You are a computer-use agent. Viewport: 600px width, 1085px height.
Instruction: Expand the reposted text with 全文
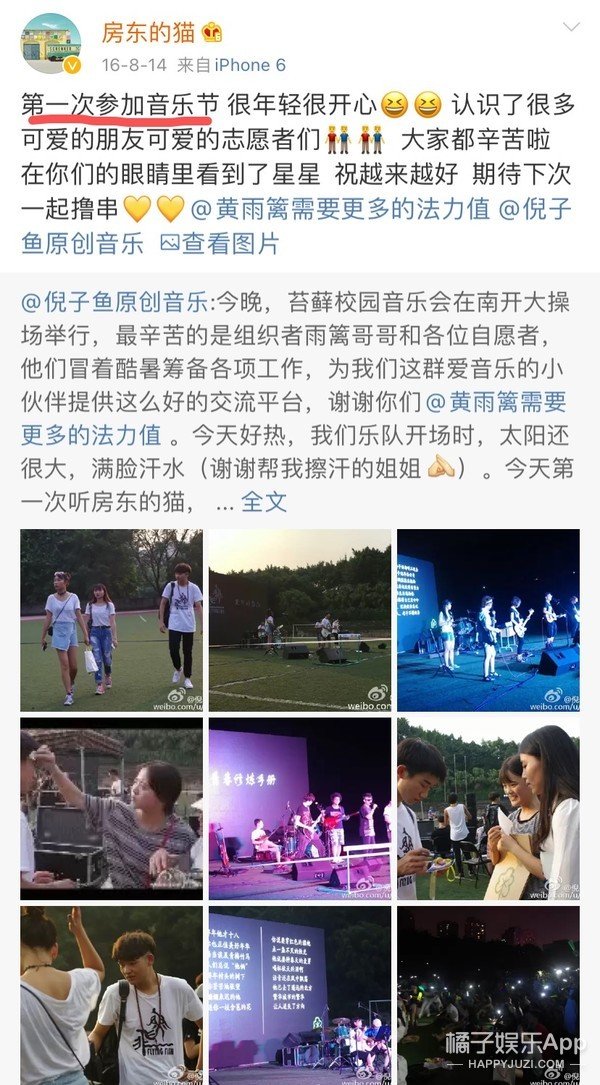click(x=264, y=501)
